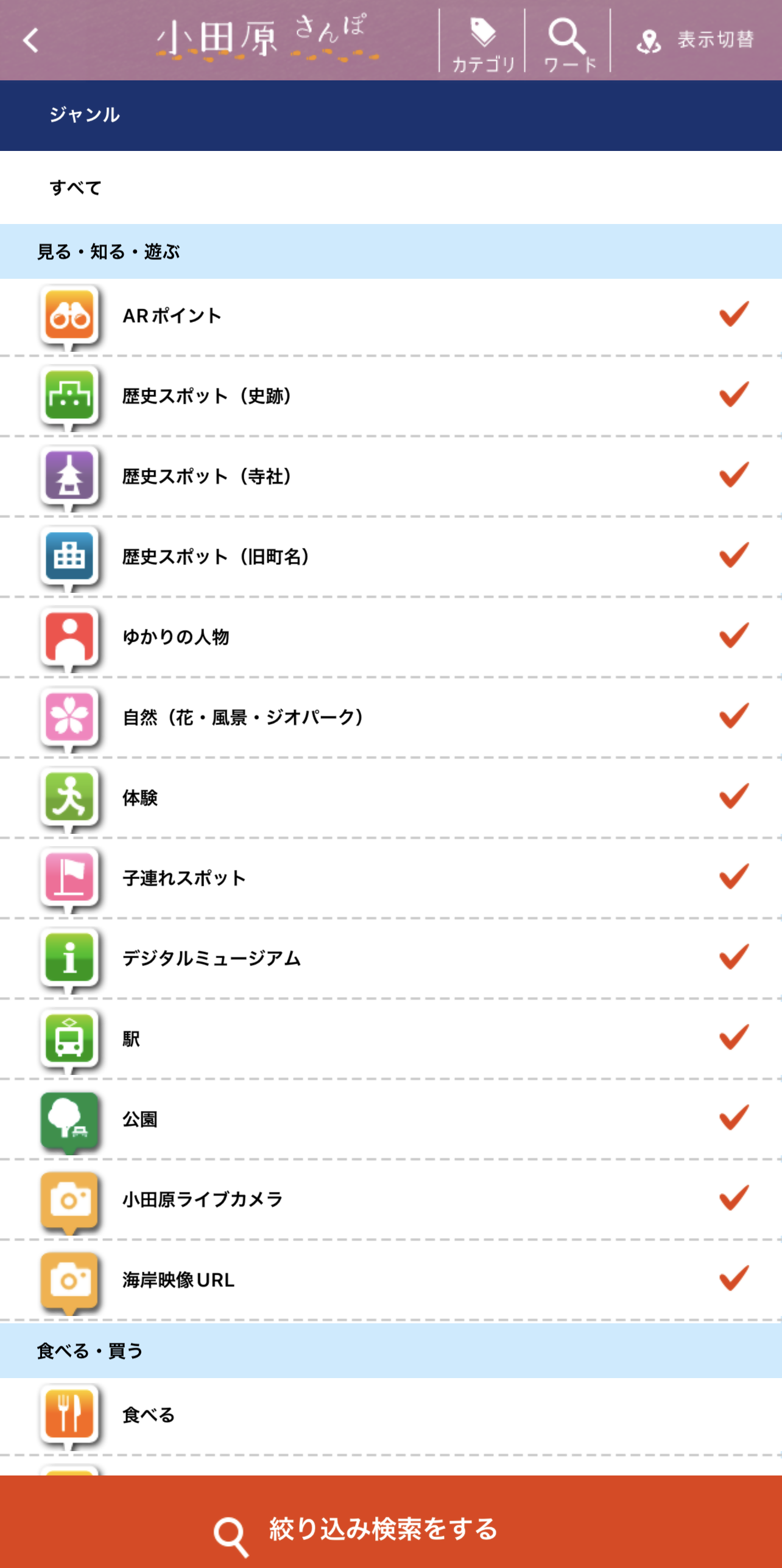Toggle 小田原ライブカメラ checkbox
This screenshot has width=782, height=1568.
click(733, 1199)
